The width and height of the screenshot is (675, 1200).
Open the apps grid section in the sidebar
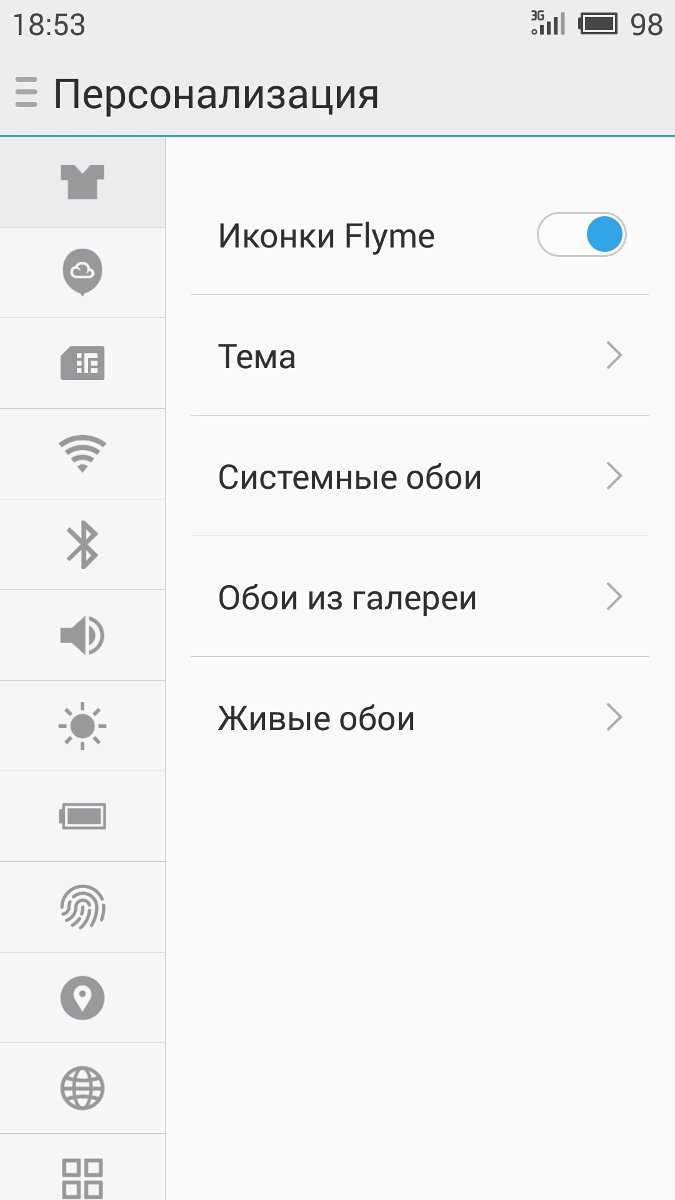click(82, 1172)
